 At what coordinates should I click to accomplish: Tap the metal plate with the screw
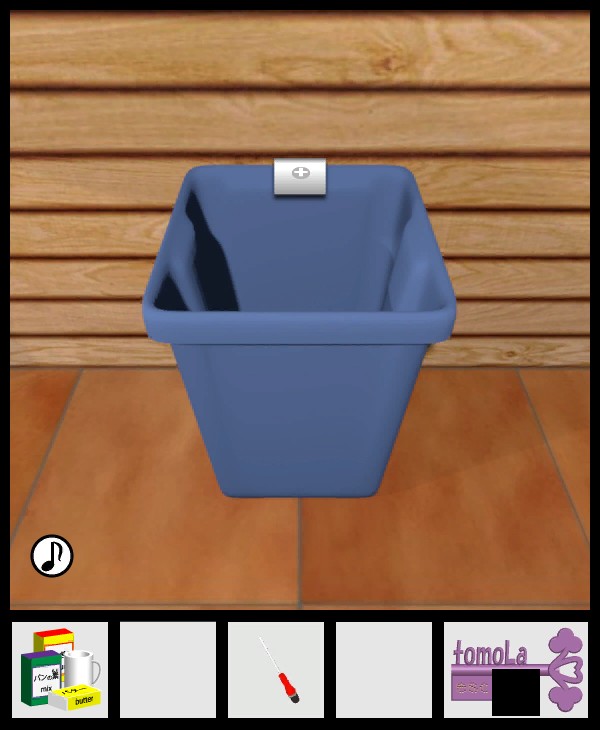point(300,176)
